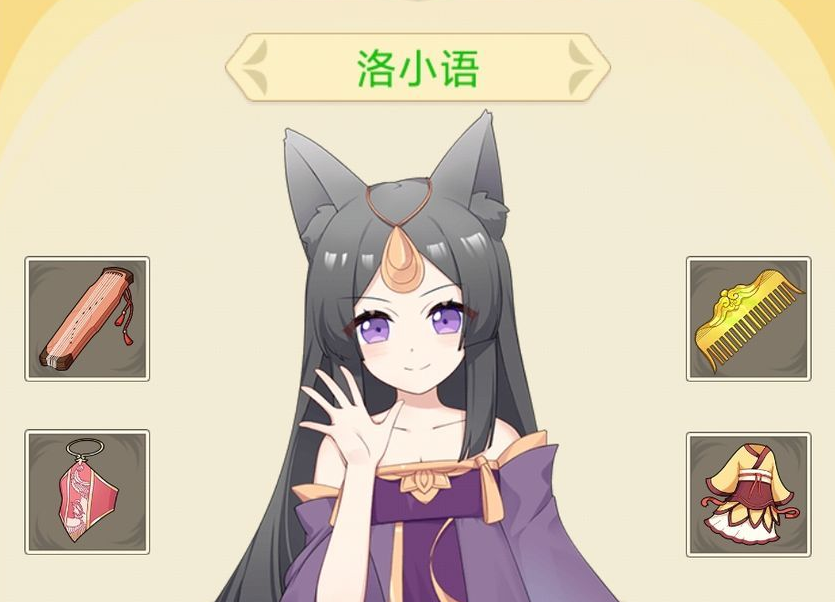Image resolution: width=835 pixels, height=602 pixels.
Task: Tap the golden comb item slot
Action: [748, 319]
